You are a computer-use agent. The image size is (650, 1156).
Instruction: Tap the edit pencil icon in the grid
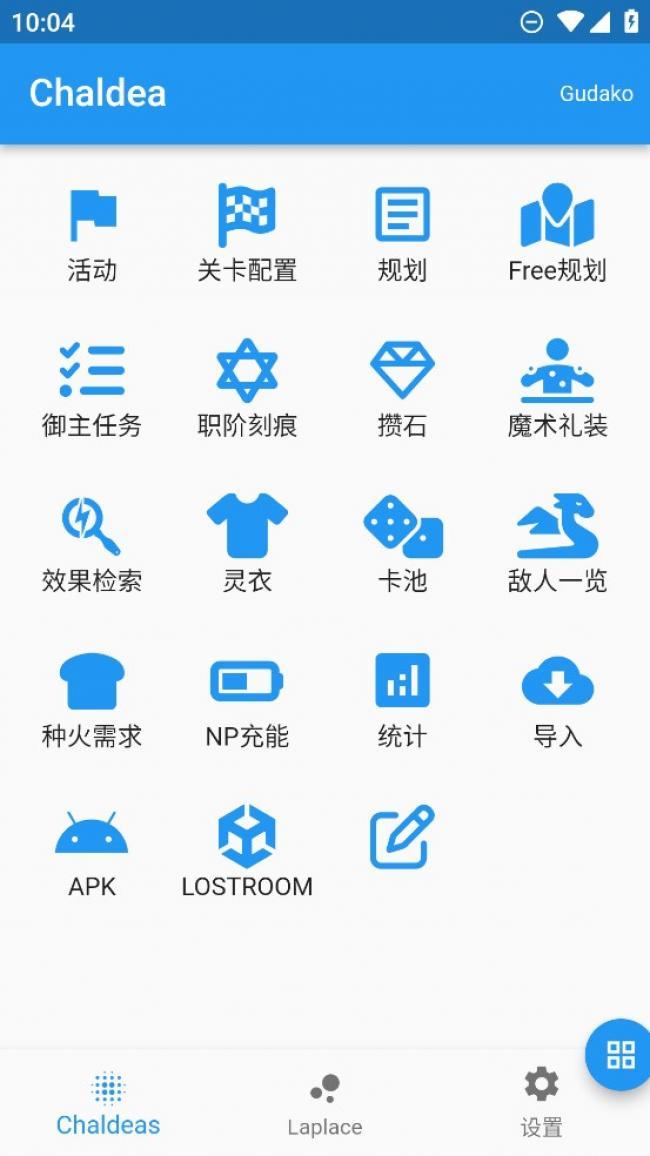402,838
